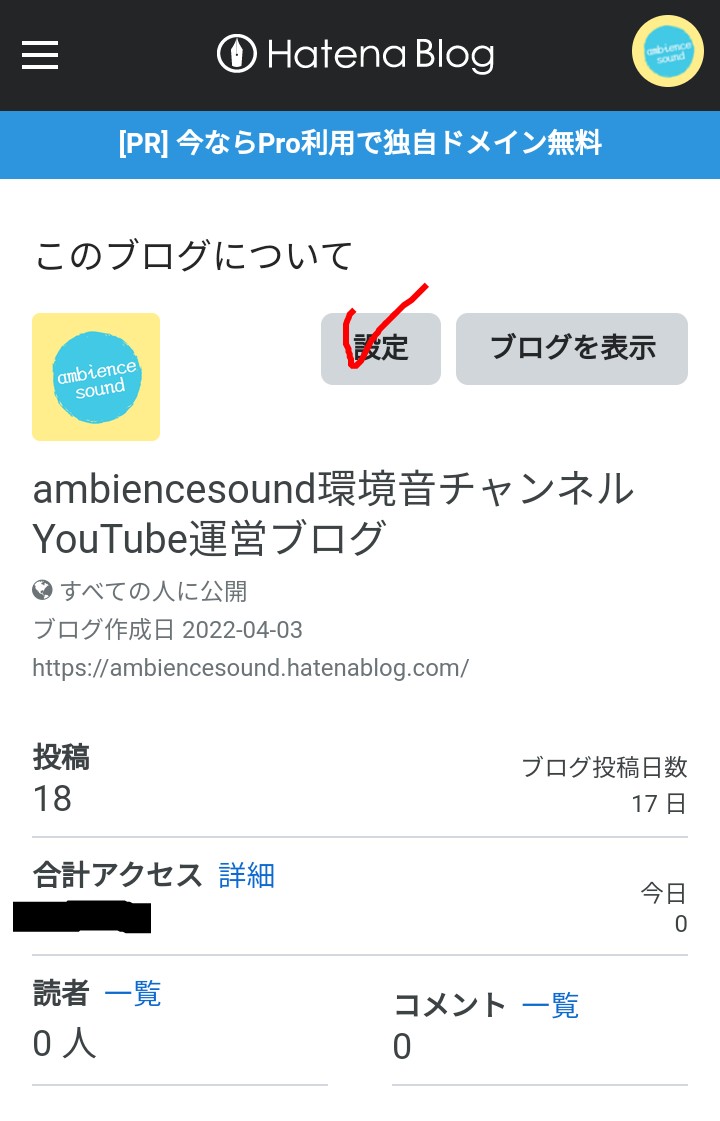Image resolution: width=720 pixels, height=1121 pixels.
Task: Tap the Pro custom domain PR banner
Action: 360,144
